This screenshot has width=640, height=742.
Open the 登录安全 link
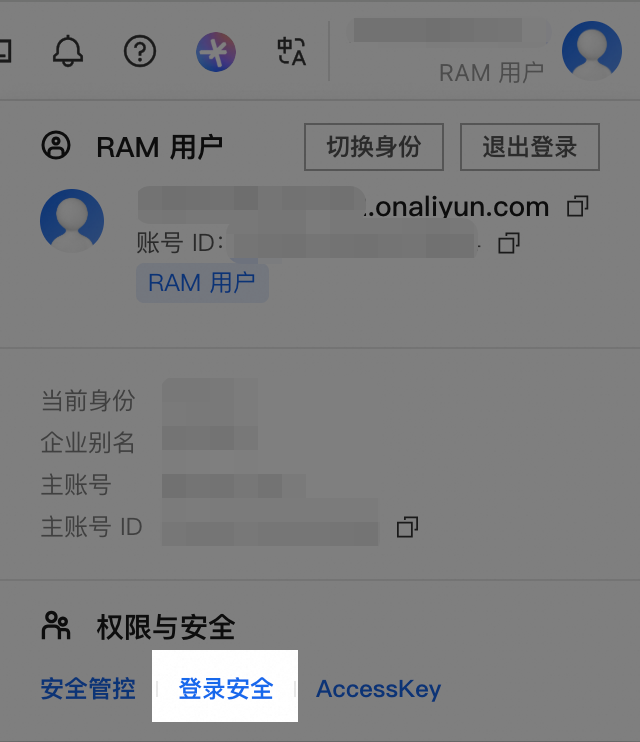225,688
